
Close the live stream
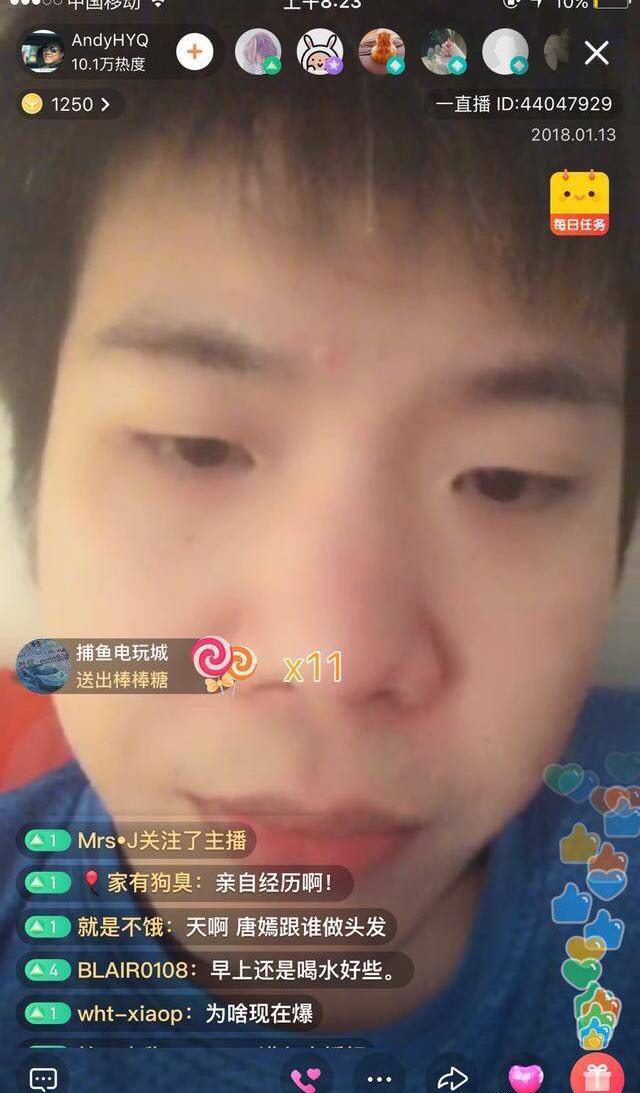point(597,52)
